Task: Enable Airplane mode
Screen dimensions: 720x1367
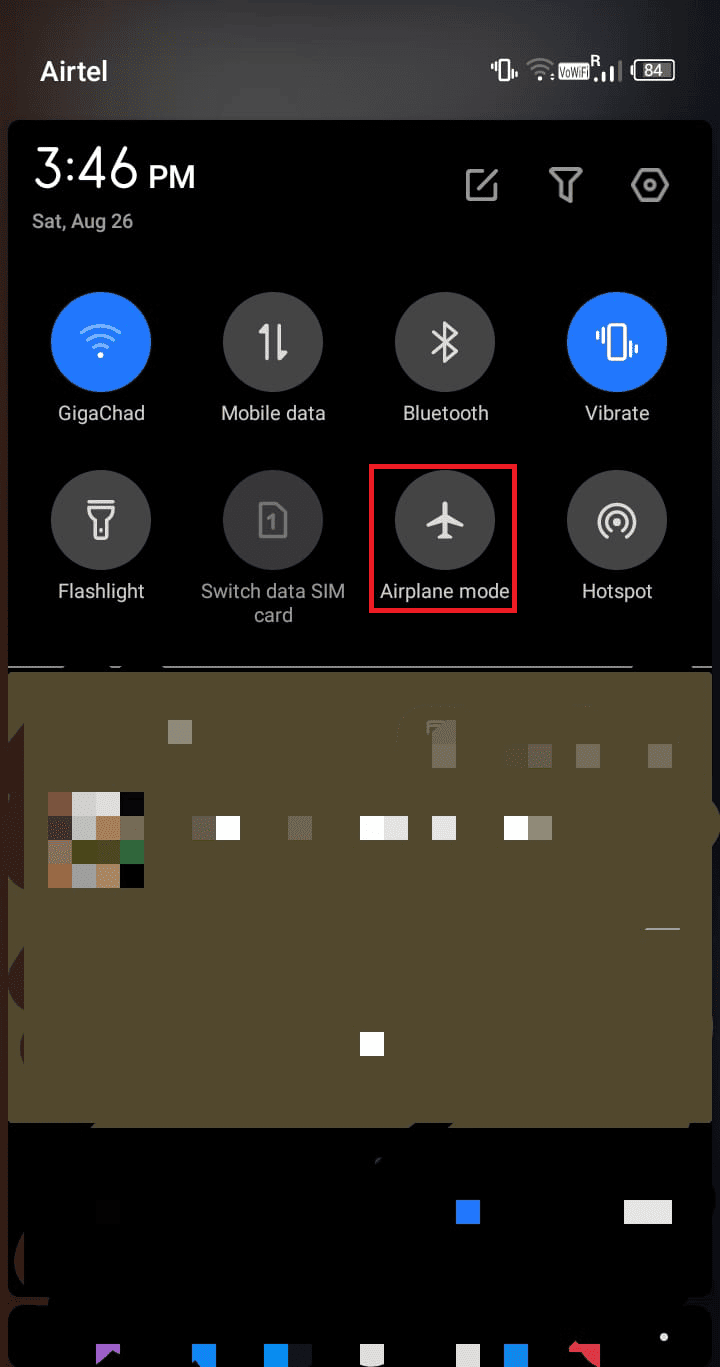Action: 445,521
